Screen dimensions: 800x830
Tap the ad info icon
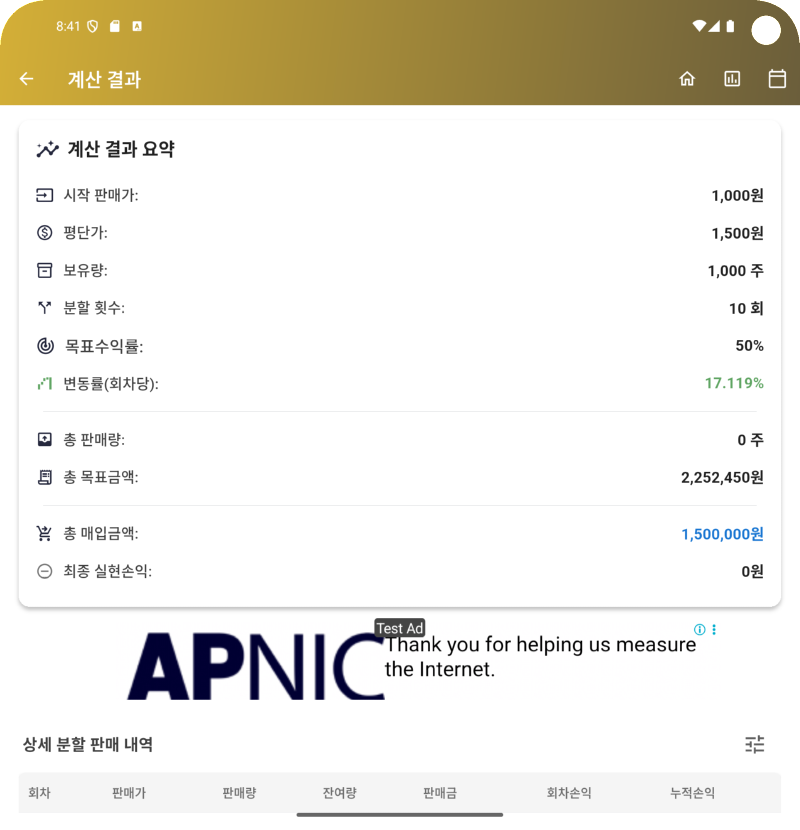[x=699, y=630]
